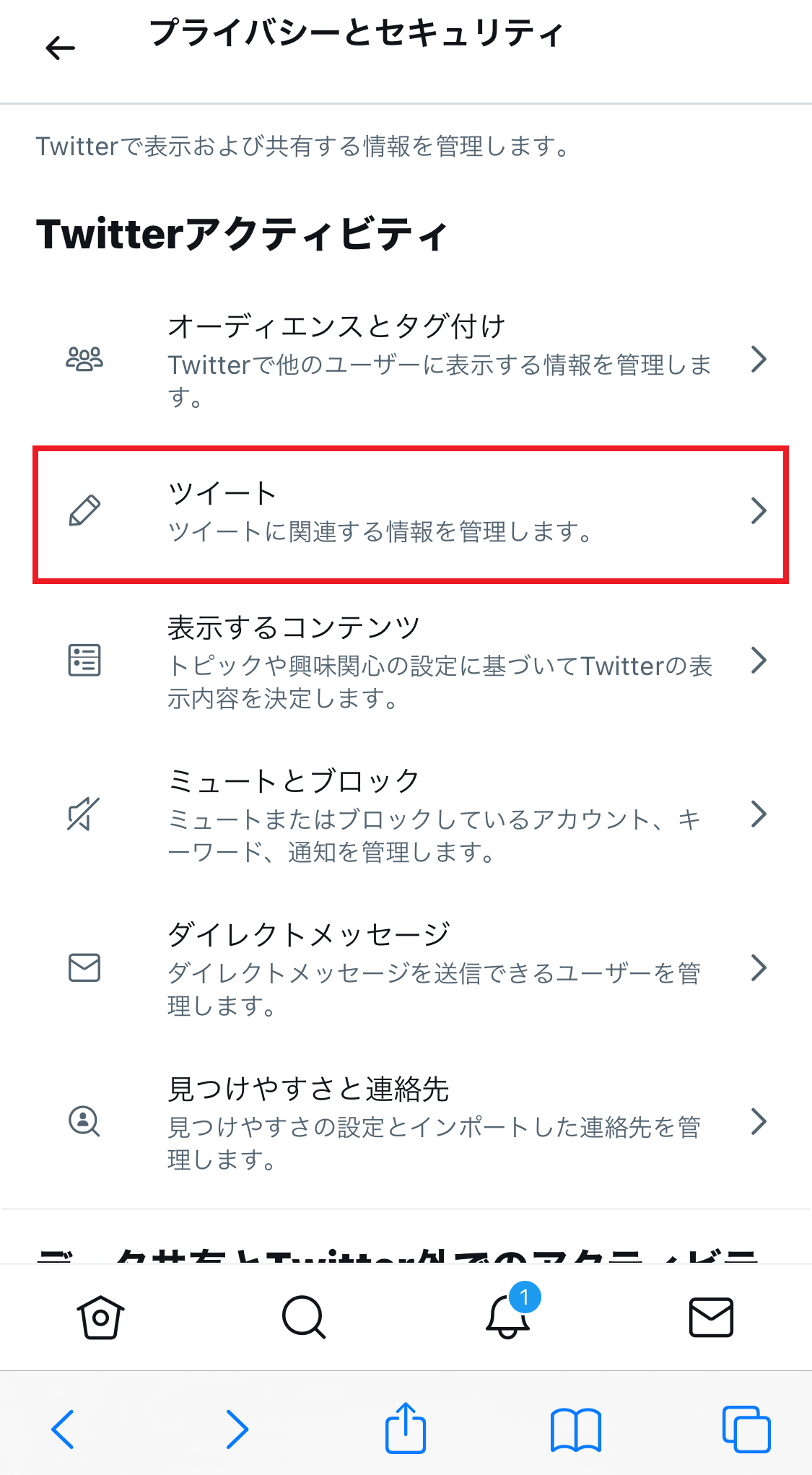Viewport: 812px width, 1475px height.
Task: Open the browser bookmarks
Action: pyautogui.click(x=575, y=1429)
